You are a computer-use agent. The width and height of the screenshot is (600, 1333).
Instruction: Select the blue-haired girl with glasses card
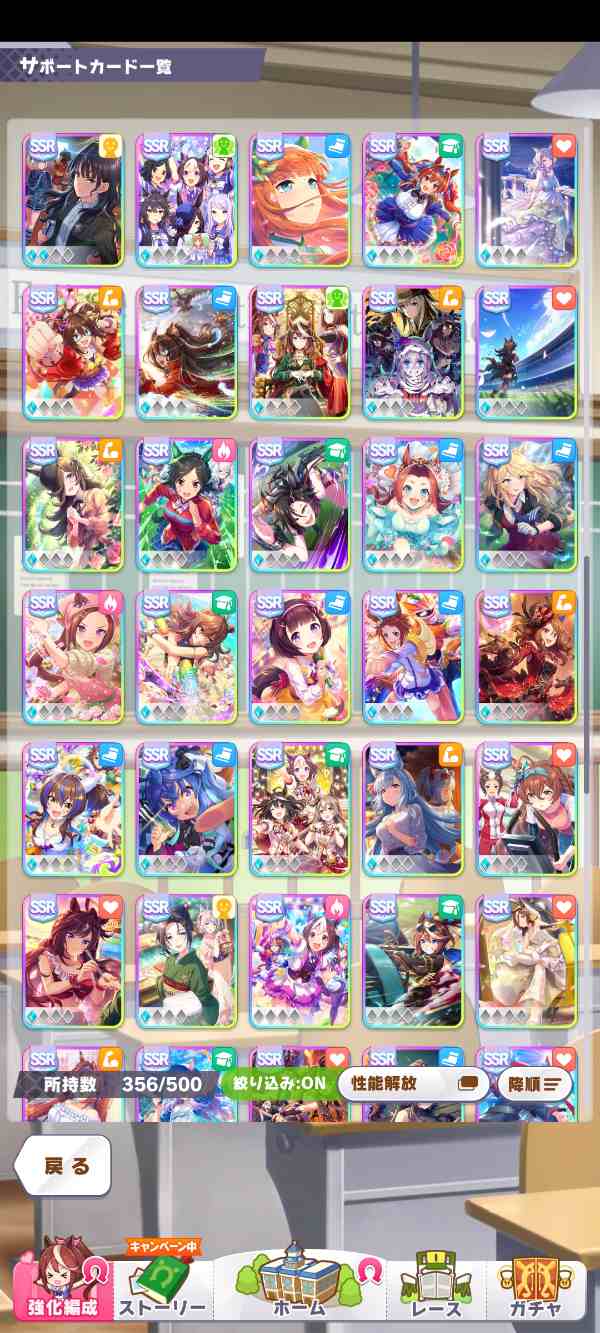pyautogui.click(x=186, y=809)
